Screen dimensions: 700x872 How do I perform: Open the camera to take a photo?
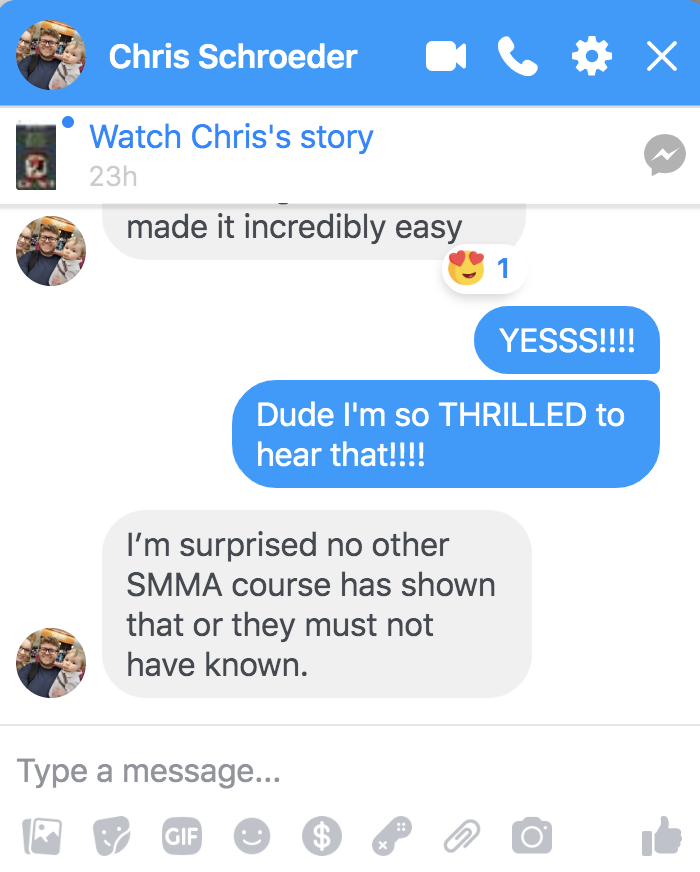(x=531, y=836)
